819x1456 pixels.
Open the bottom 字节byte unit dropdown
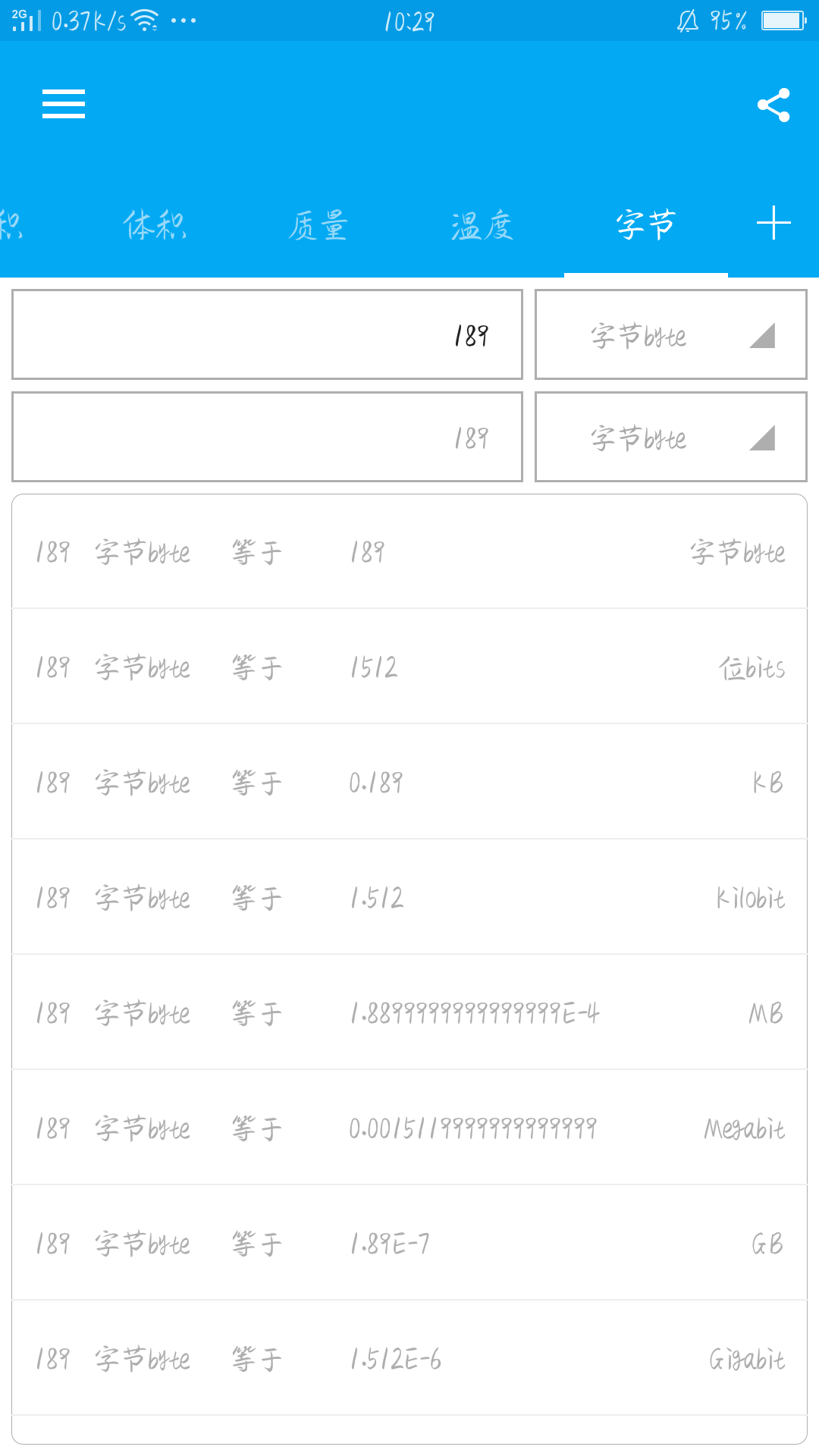671,438
